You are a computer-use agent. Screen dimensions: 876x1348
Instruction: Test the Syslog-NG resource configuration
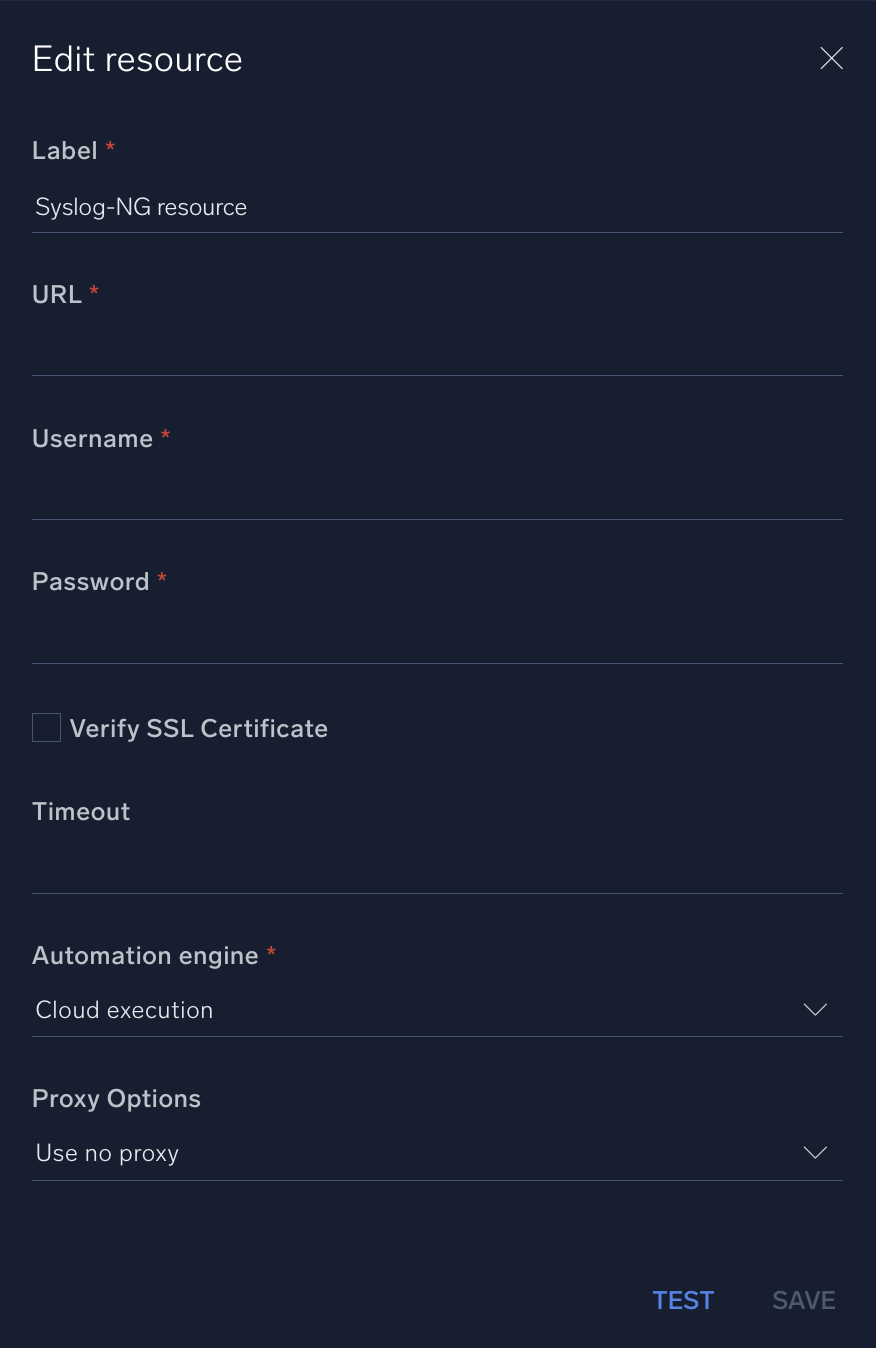[x=683, y=1300]
